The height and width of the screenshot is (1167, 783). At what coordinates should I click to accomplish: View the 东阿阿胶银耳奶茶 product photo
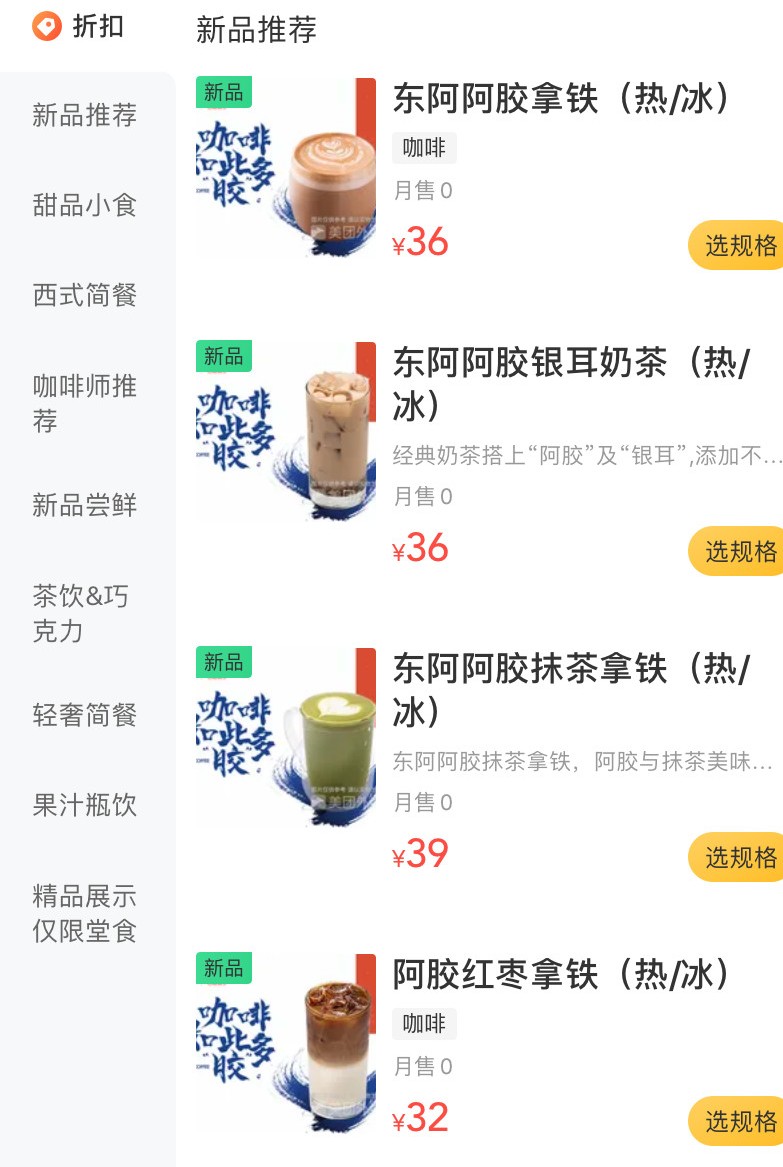coord(286,432)
